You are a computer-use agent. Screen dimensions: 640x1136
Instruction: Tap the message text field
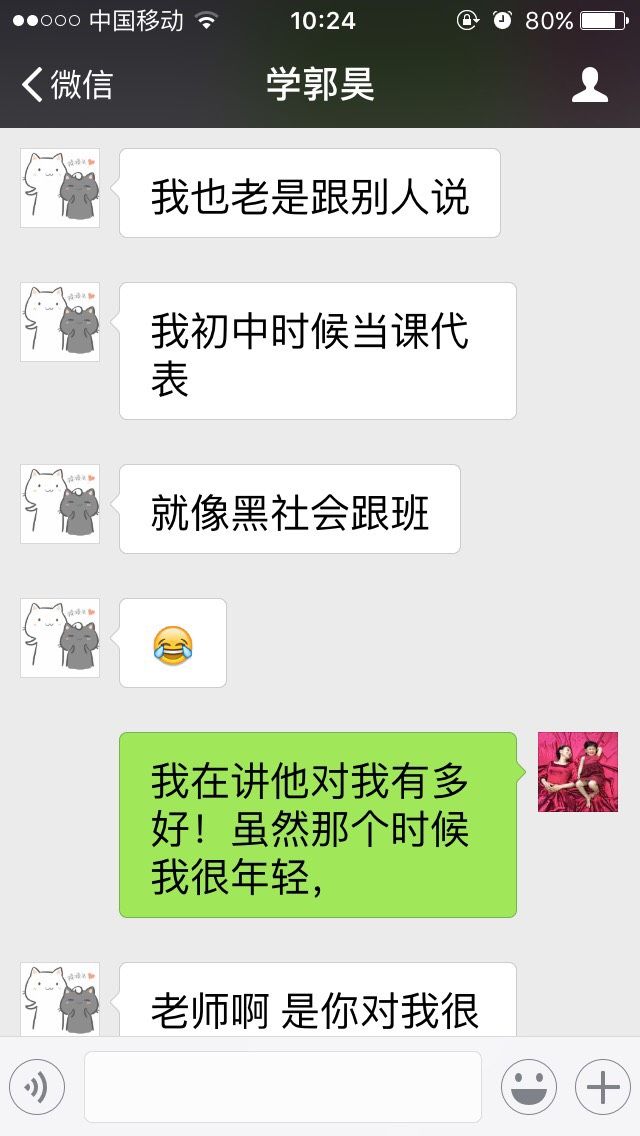pyautogui.click(x=283, y=1087)
